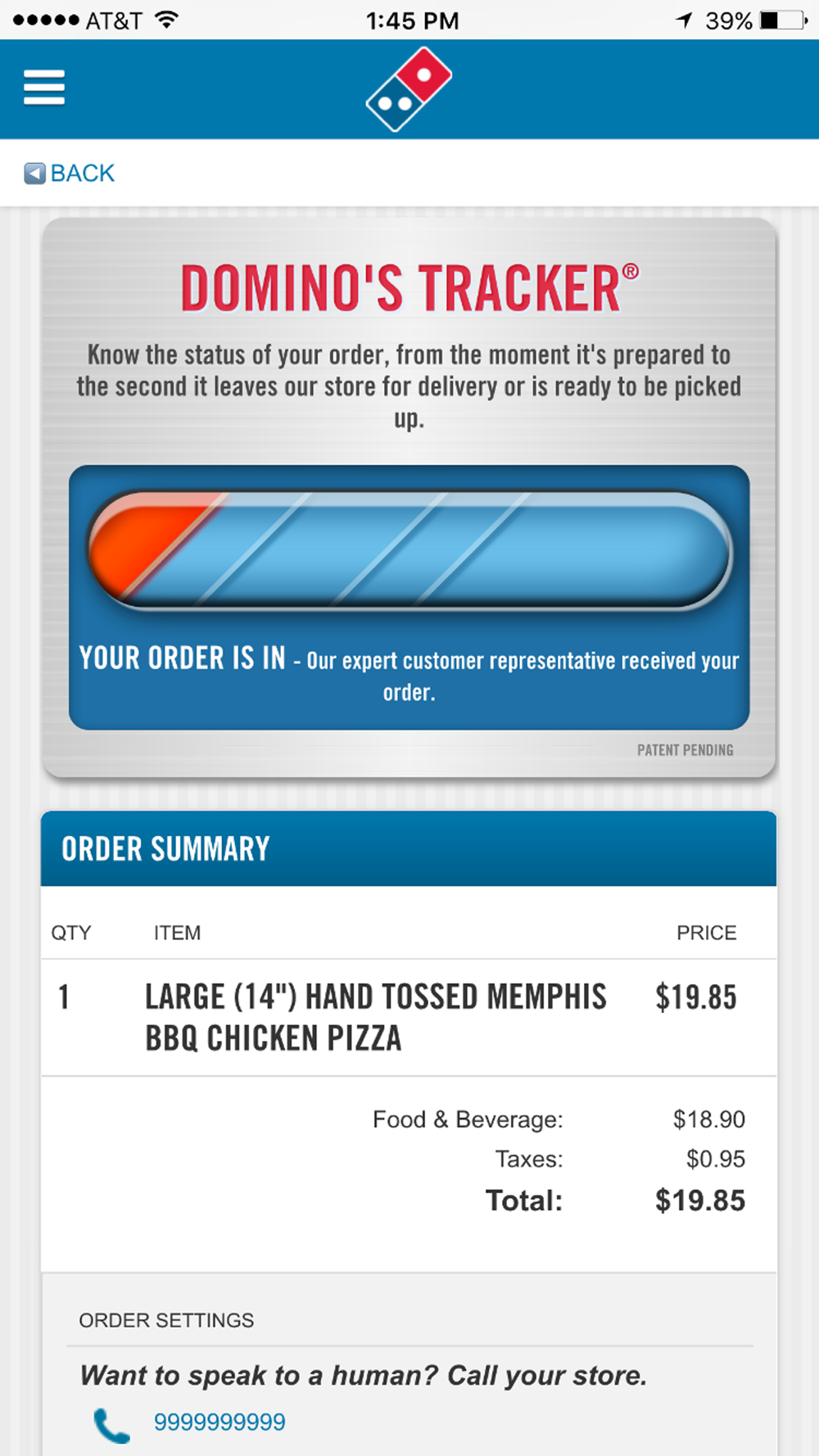The width and height of the screenshot is (819, 1456).
Task: Call the store number 9999999999
Action: 219,1422
